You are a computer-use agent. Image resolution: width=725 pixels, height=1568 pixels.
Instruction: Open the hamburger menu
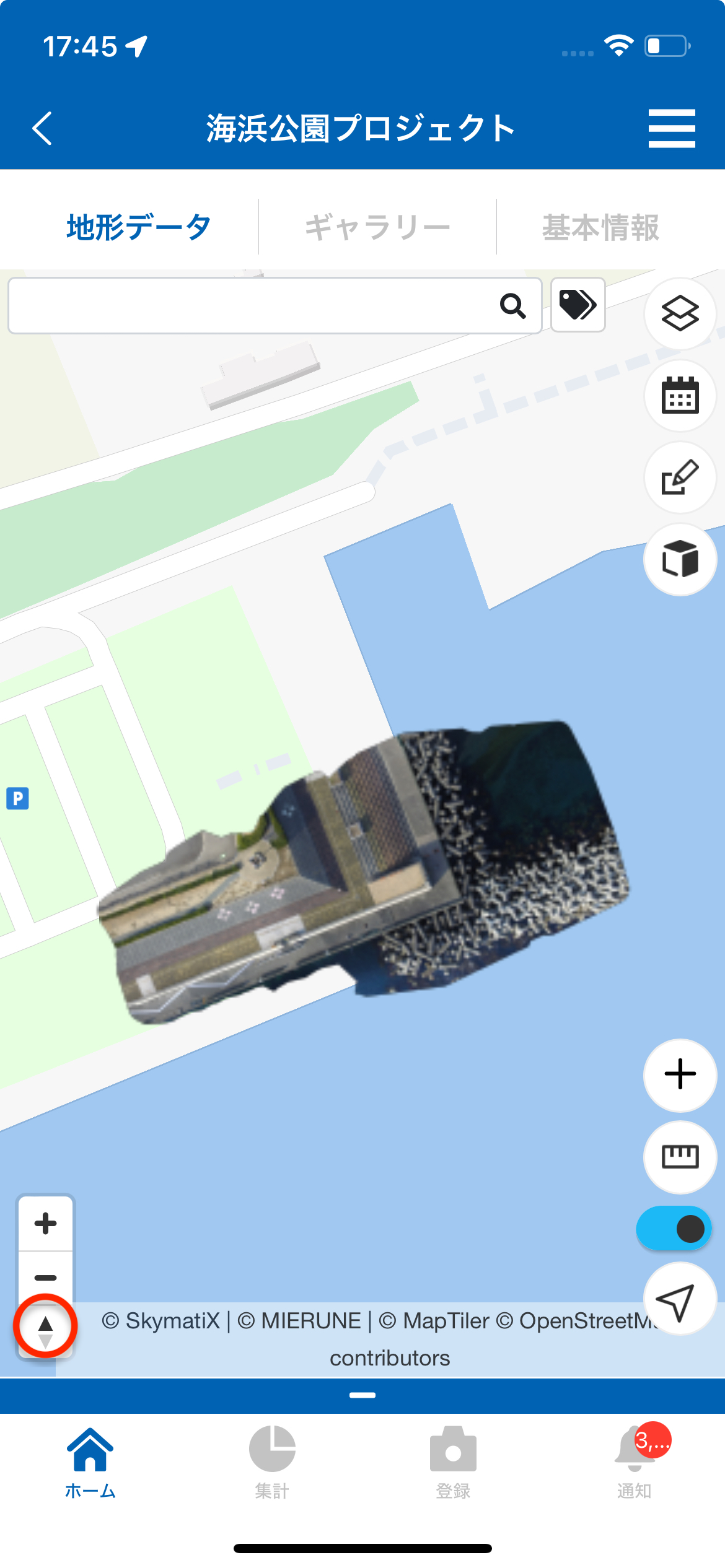click(672, 128)
